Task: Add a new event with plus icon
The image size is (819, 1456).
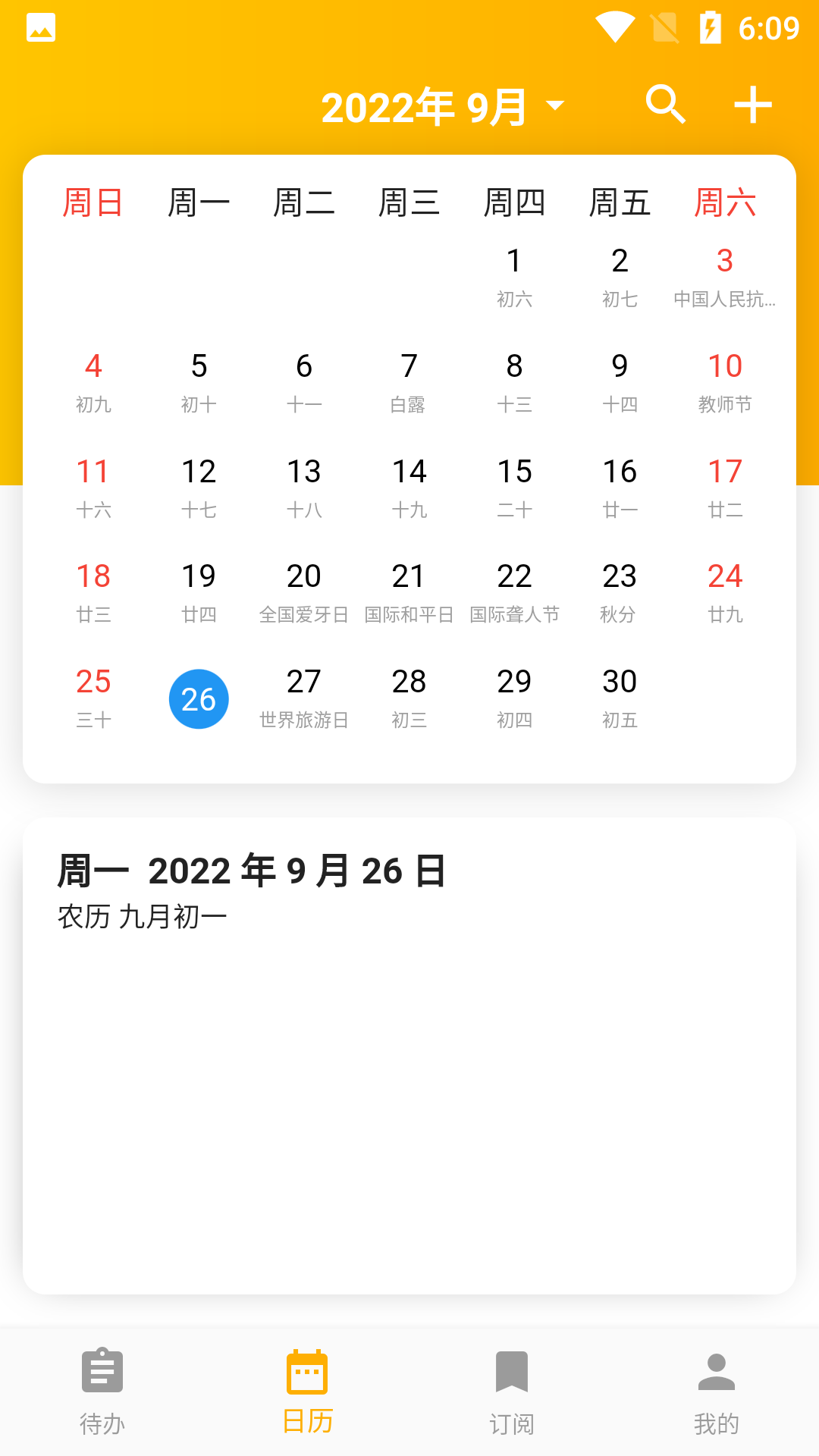Action: 753,105
